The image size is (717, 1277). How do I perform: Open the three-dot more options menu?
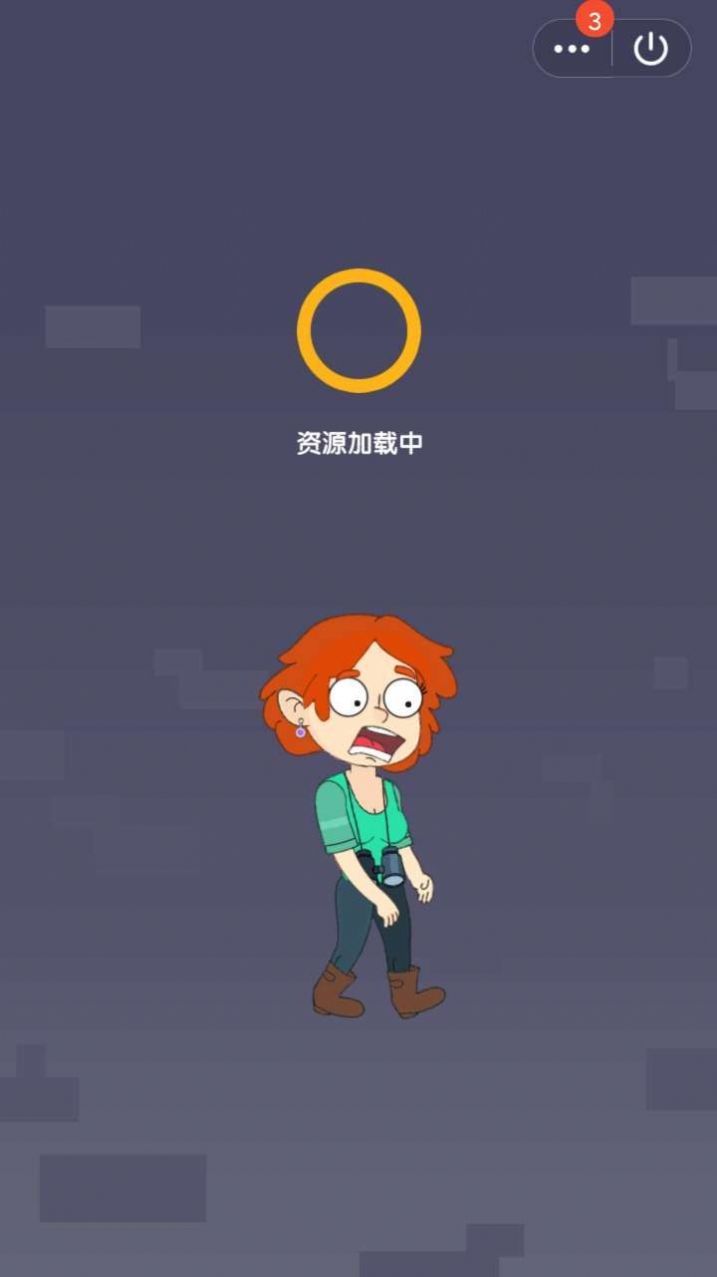click(x=572, y=49)
